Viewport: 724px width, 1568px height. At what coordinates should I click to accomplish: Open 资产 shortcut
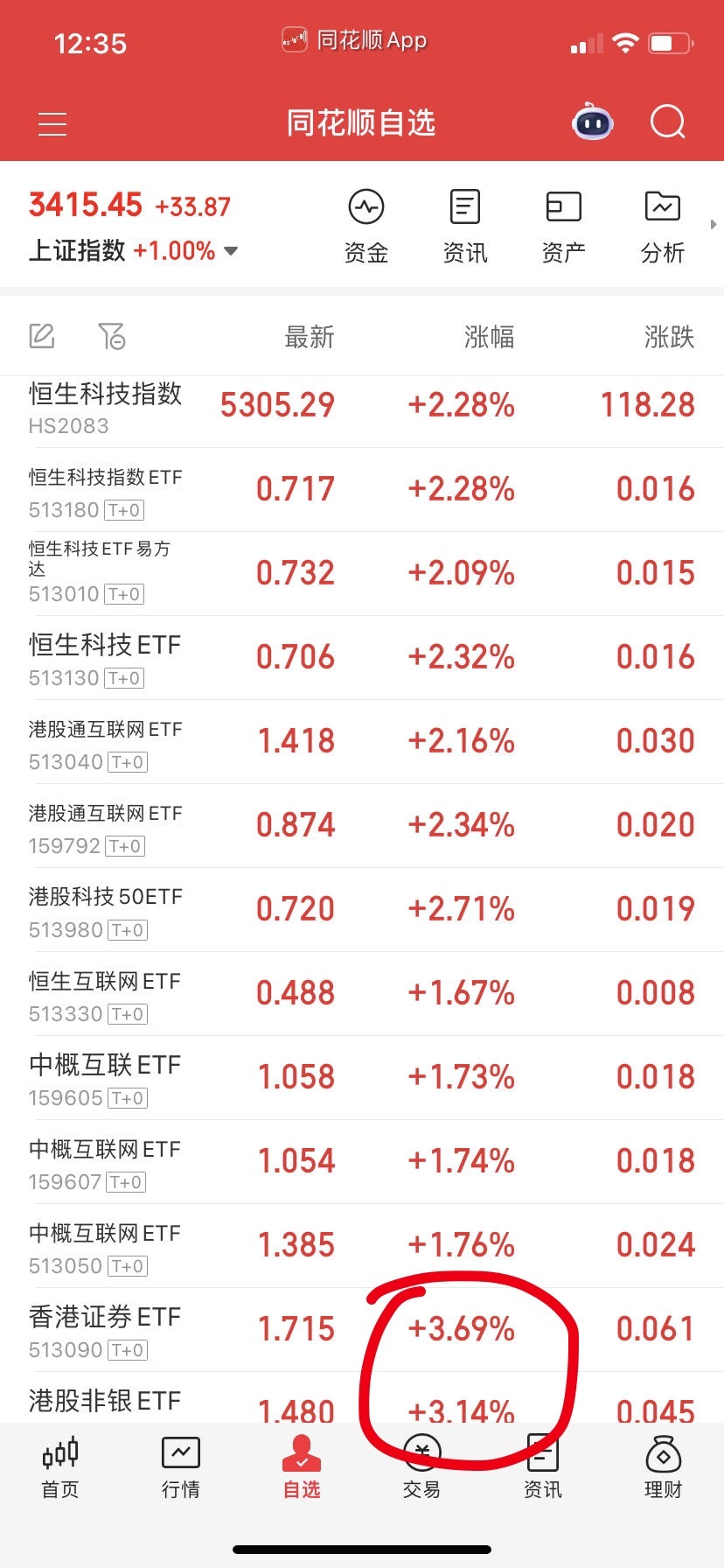tap(564, 227)
